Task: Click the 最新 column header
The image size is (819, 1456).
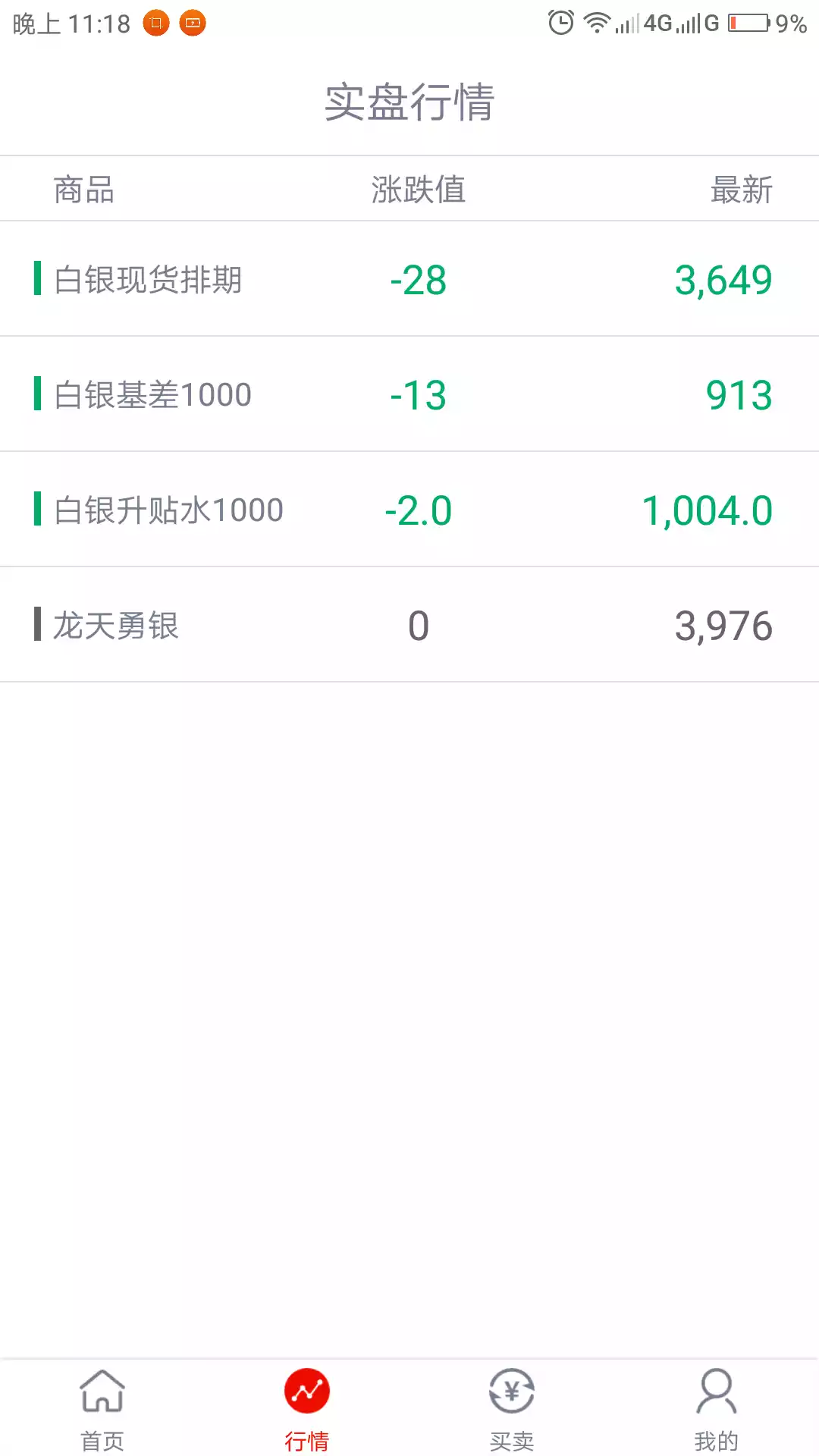Action: click(741, 191)
